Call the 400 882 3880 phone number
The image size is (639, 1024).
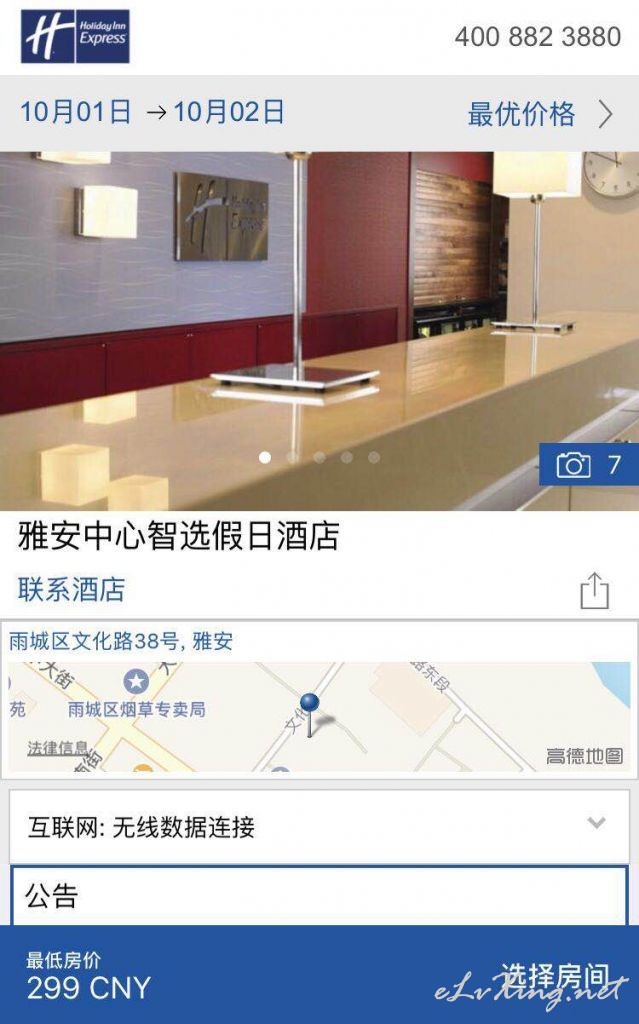(537, 37)
